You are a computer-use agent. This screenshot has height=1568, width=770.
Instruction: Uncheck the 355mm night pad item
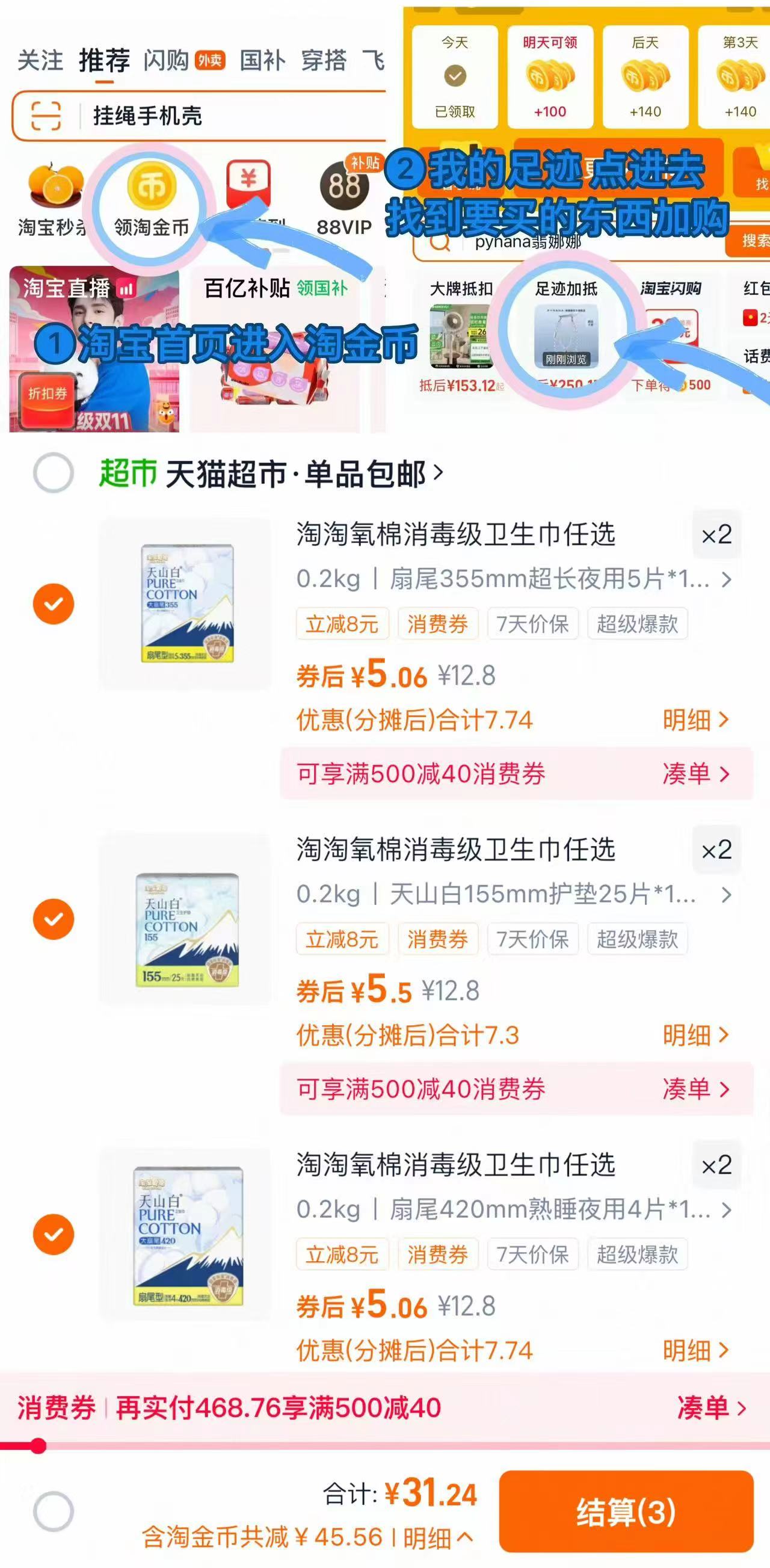coord(54,603)
